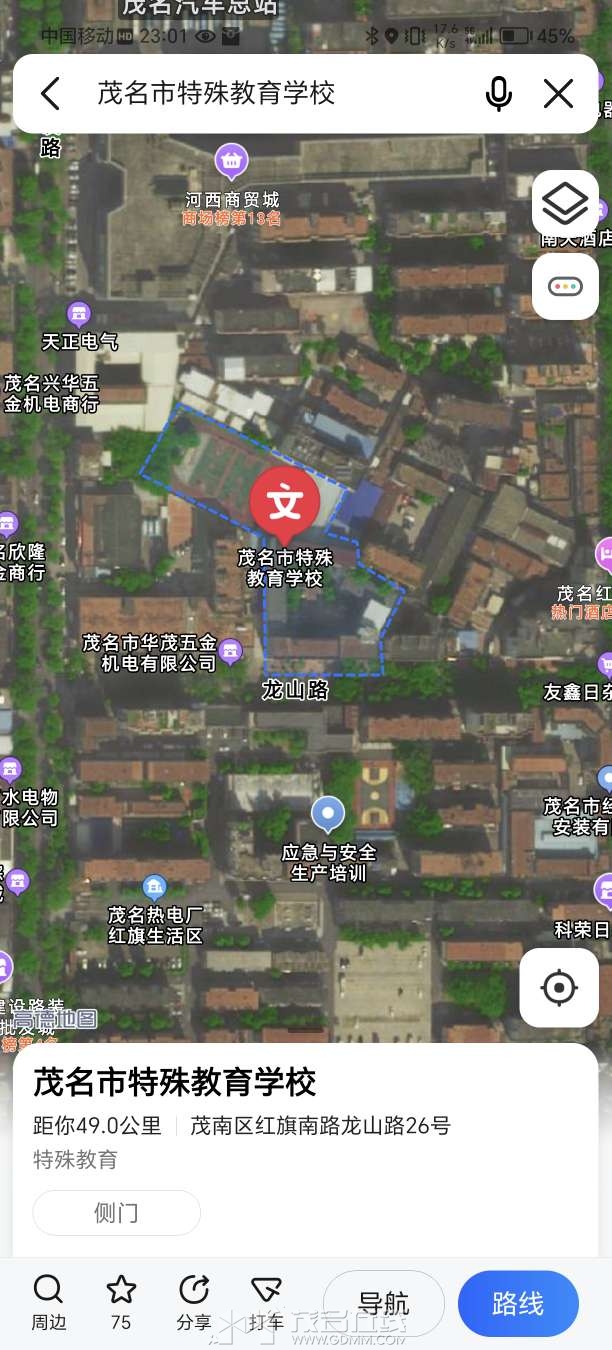Tap the 天正电气 shop marker
Viewport: 612px width, 1350px height.
79,315
